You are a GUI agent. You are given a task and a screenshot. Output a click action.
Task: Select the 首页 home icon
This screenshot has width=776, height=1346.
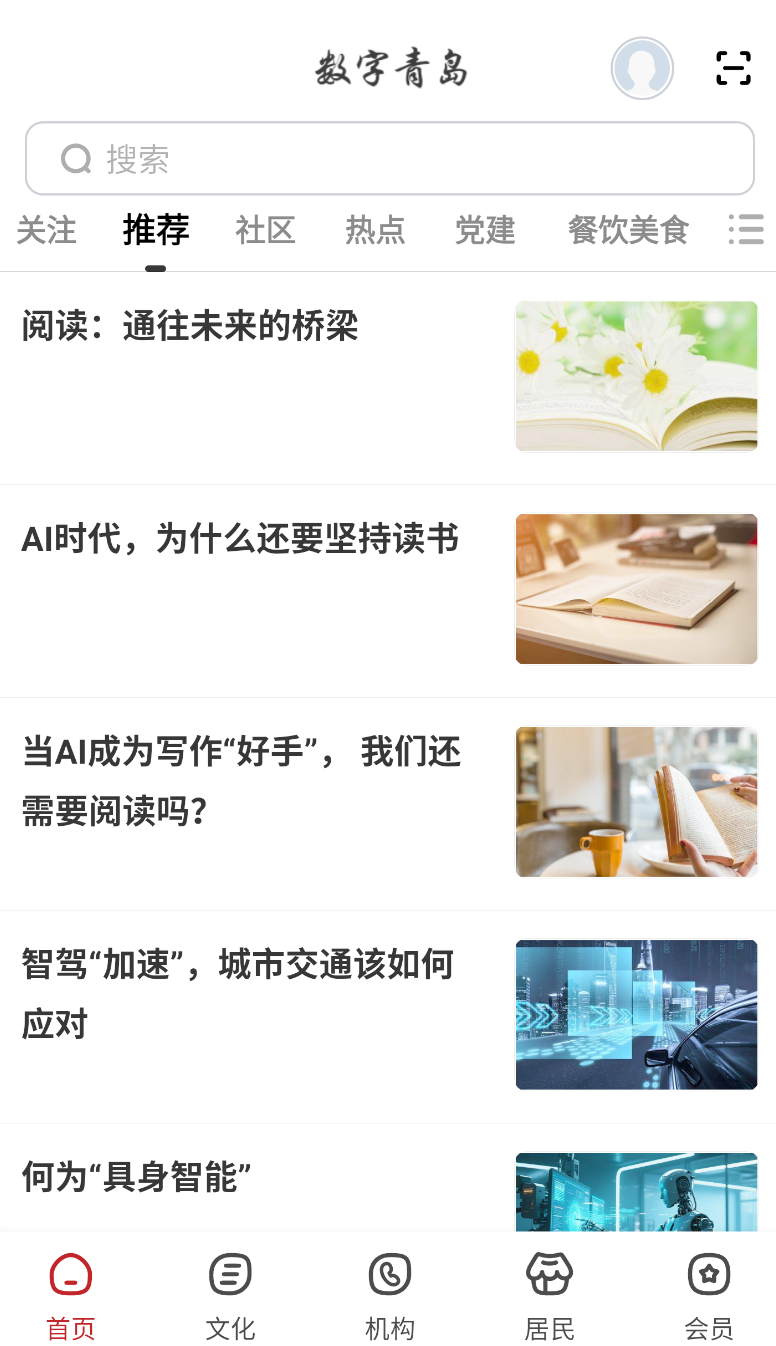coord(70,1274)
